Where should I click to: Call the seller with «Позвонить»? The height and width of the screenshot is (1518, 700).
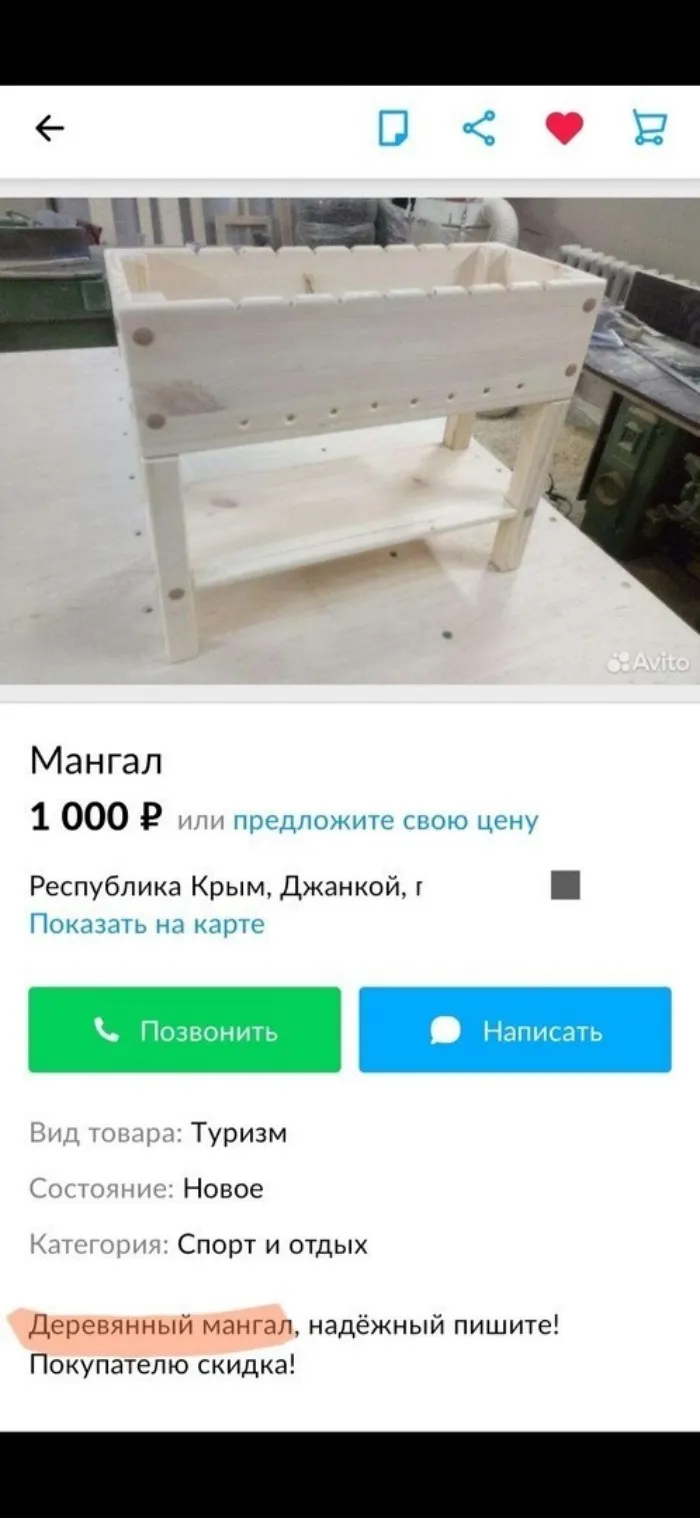(185, 1030)
